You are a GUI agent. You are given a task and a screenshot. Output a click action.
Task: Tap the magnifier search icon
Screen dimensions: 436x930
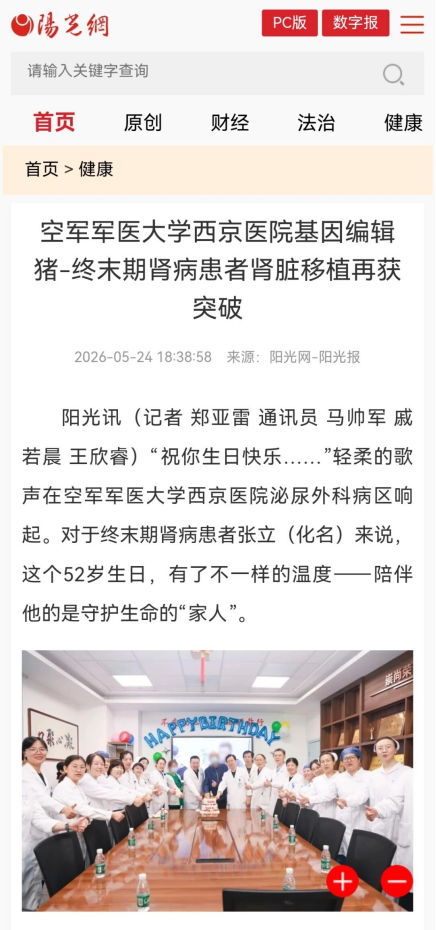click(393, 74)
